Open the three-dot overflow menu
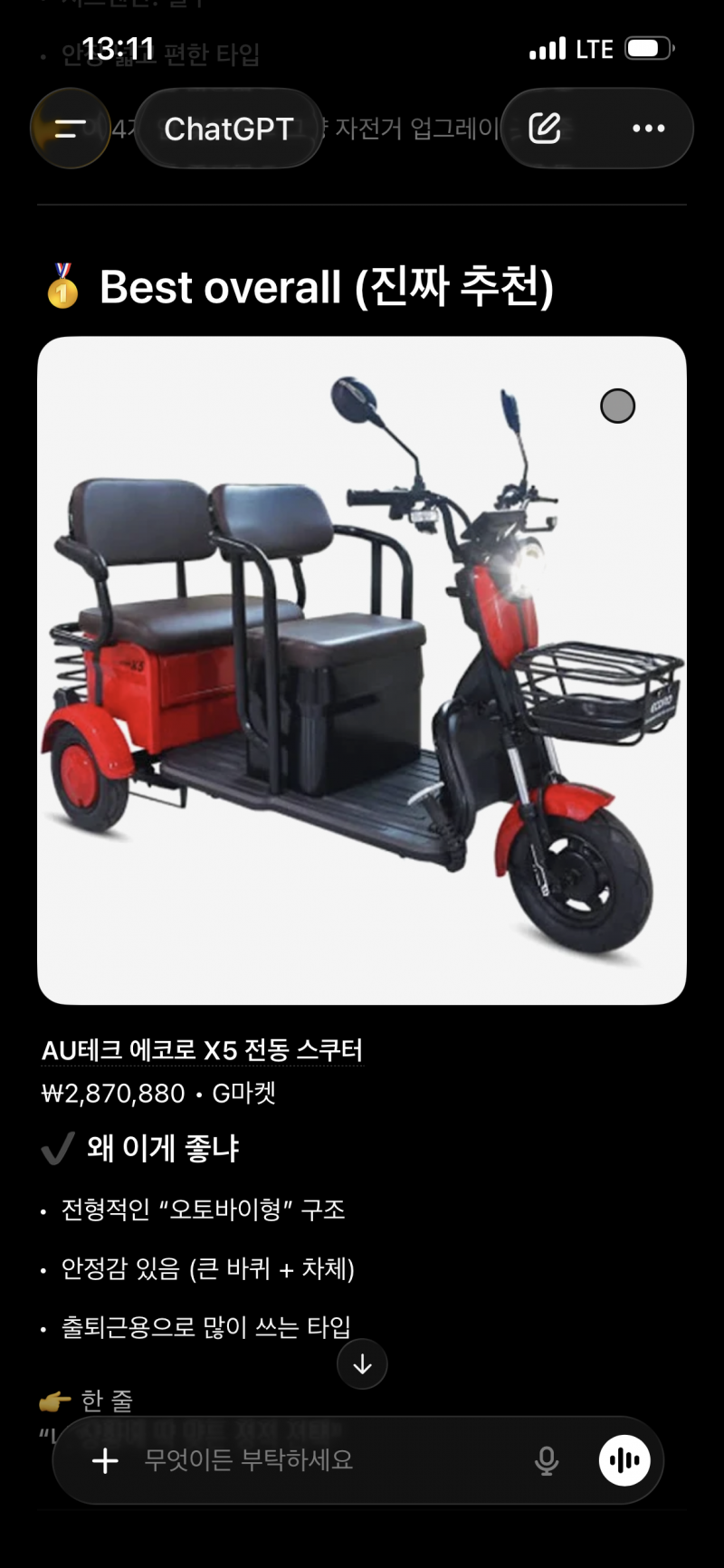The image size is (724, 1568). click(x=648, y=129)
